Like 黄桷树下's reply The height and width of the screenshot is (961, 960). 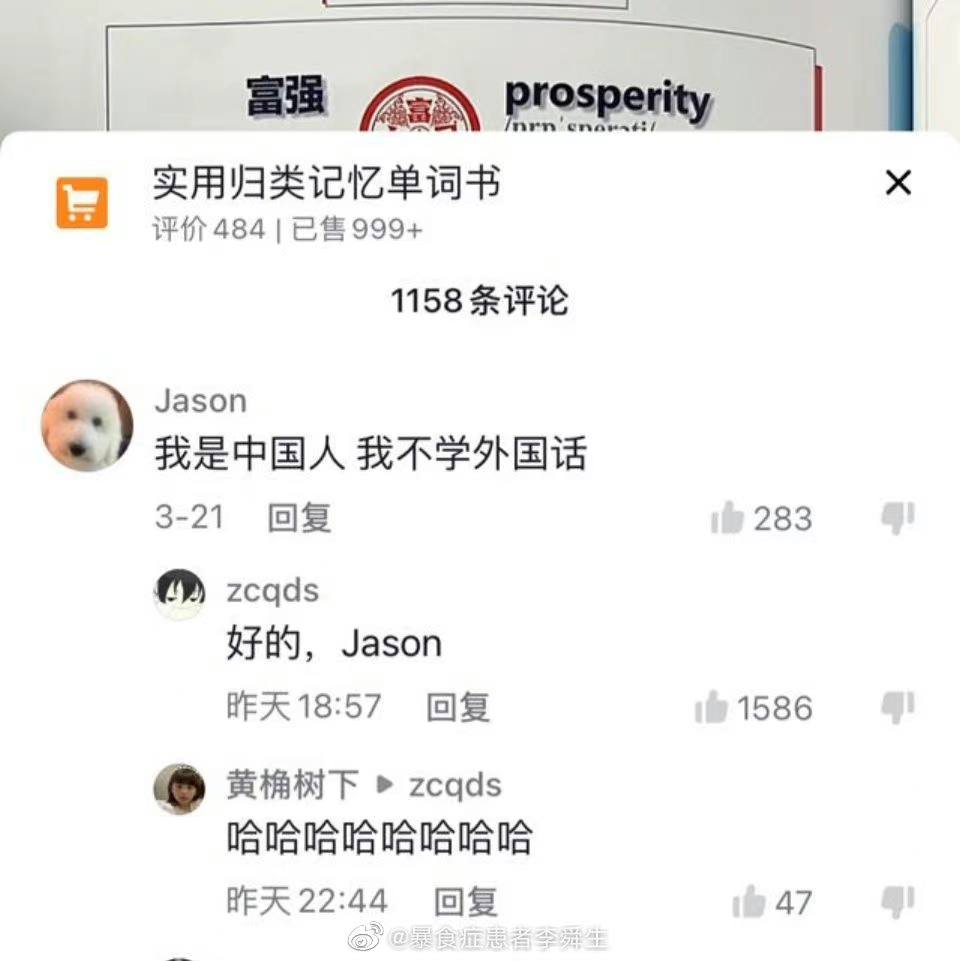pyautogui.click(x=748, y=903)
